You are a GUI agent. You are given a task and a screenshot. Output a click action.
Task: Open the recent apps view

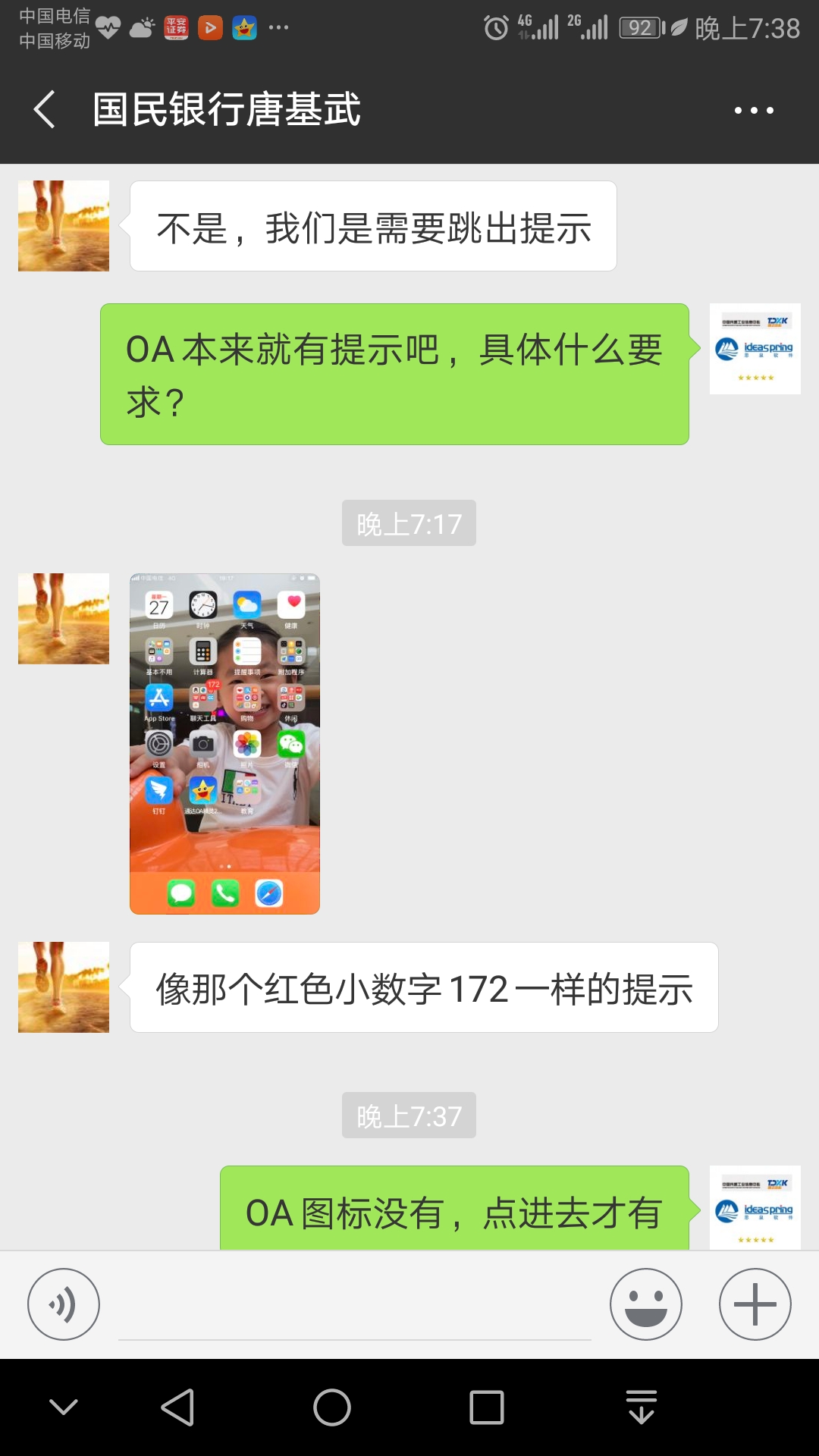point(487,1407)
